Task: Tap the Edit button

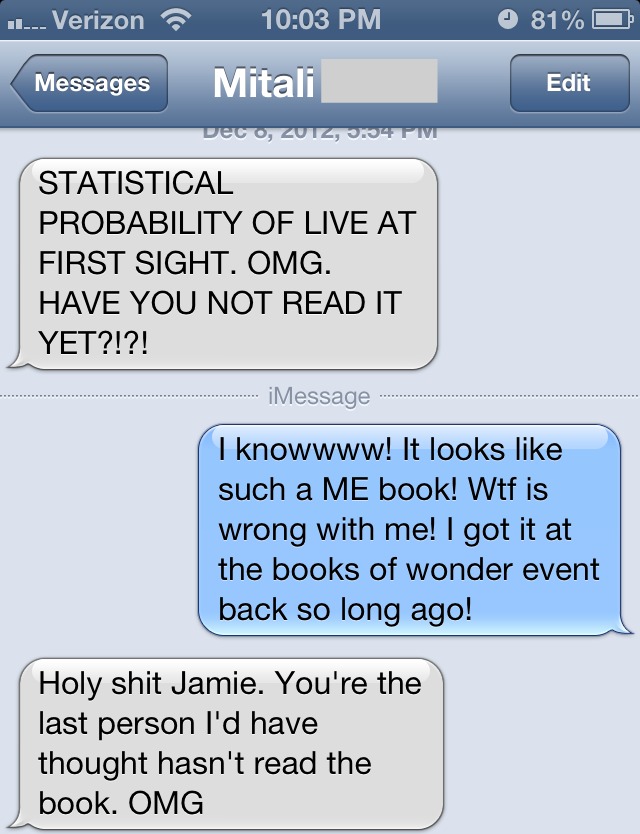Action: 568,84
